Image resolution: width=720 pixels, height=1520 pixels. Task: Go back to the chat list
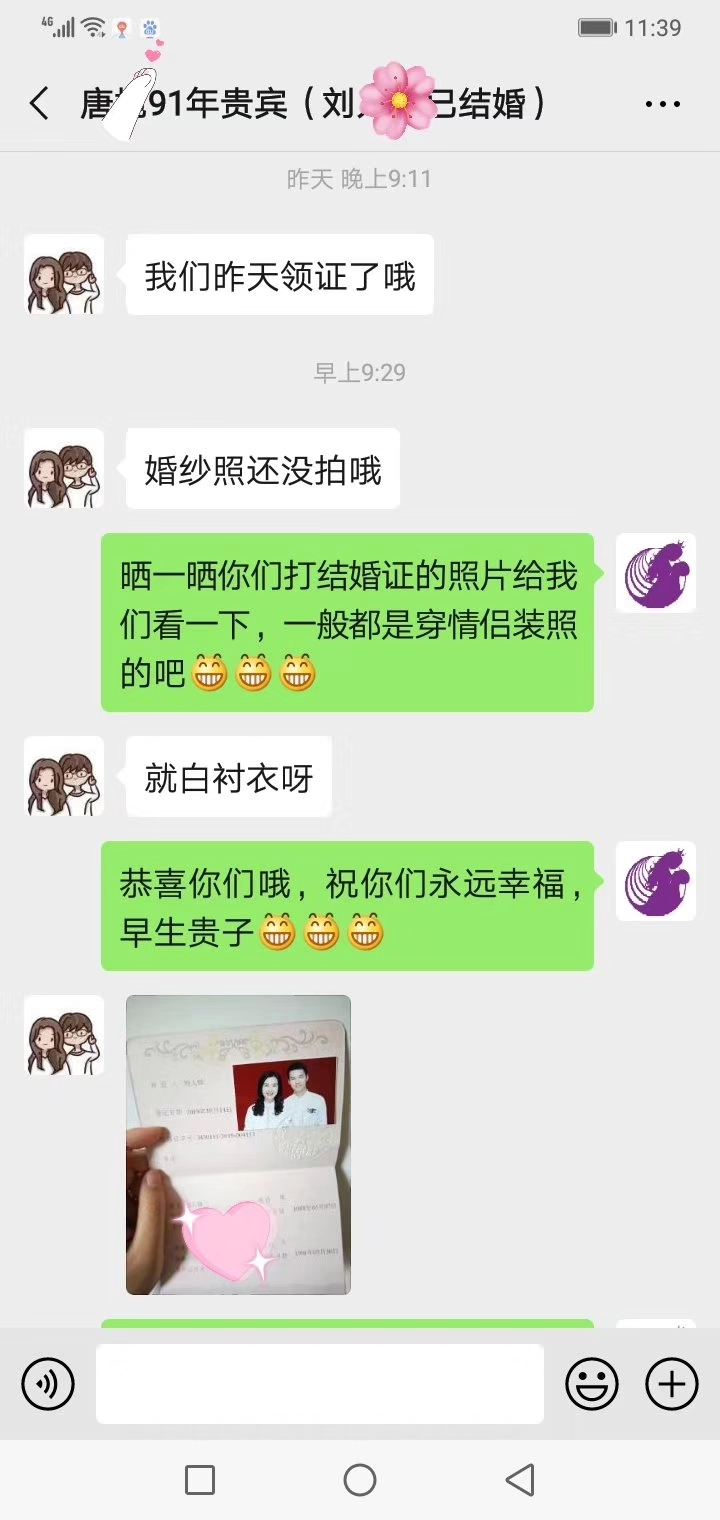pos(40,104)
